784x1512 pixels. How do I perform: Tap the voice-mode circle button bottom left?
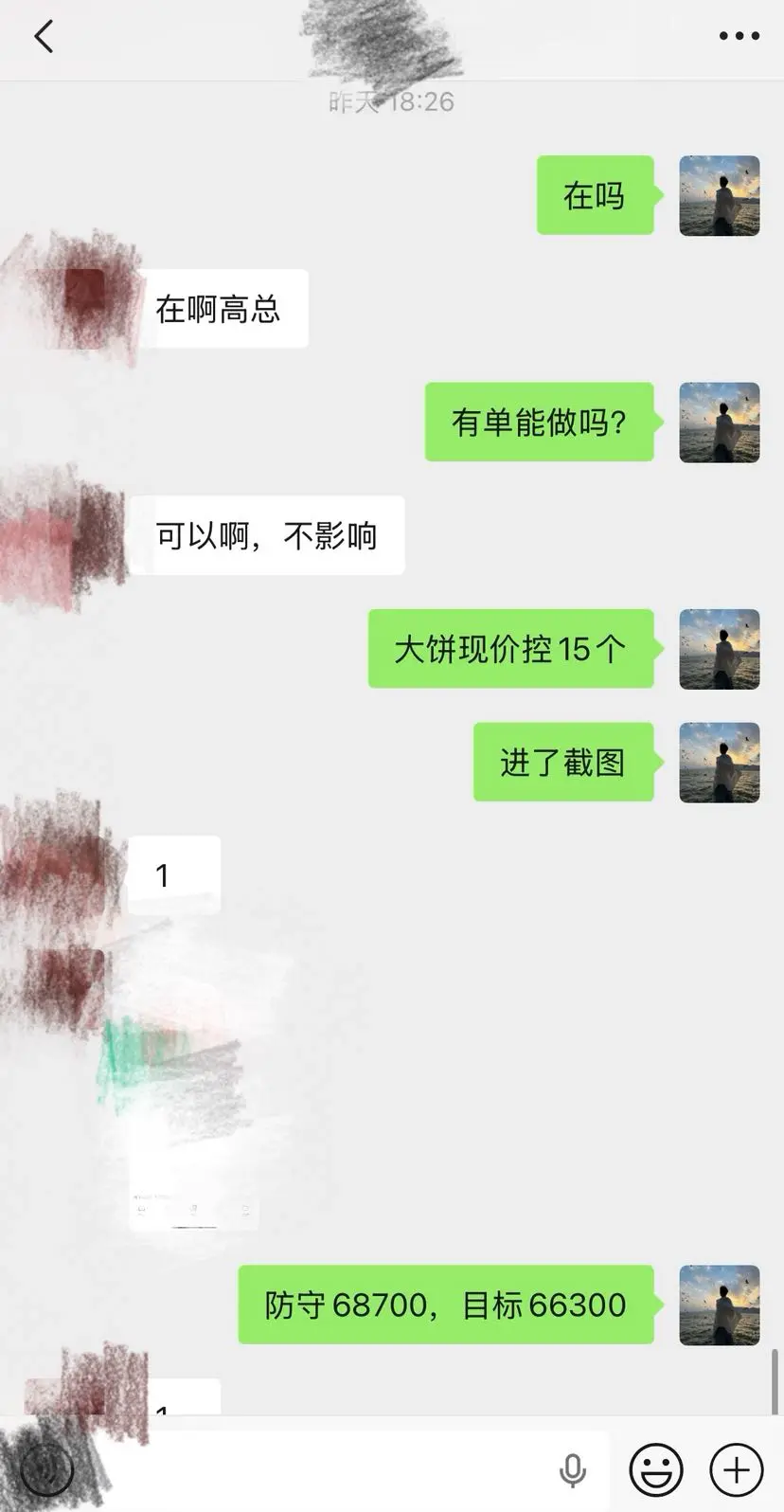point(45,1469)
